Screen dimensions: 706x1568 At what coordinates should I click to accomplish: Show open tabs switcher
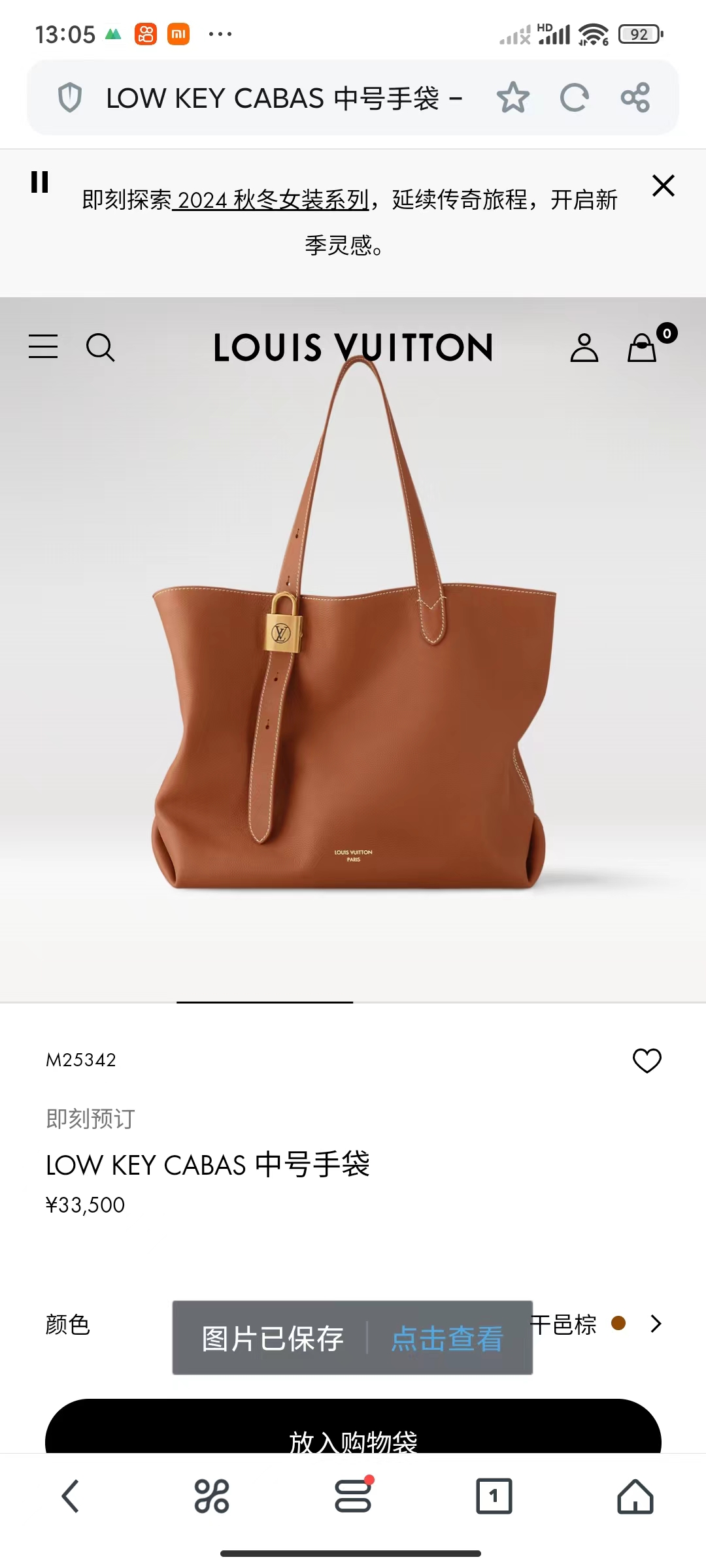(x=494, y=1496)
